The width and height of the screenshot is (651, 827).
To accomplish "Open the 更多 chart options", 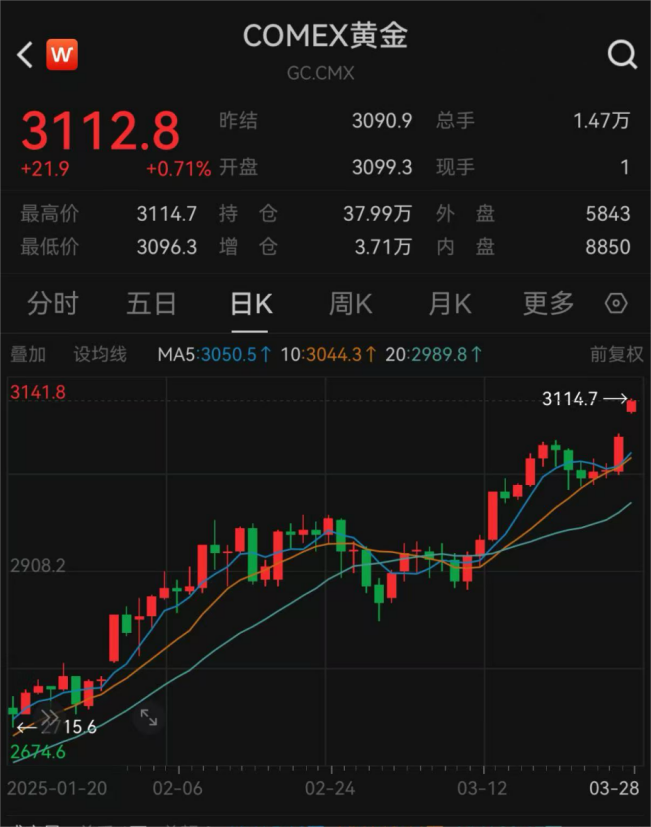I will click(548, 304).
